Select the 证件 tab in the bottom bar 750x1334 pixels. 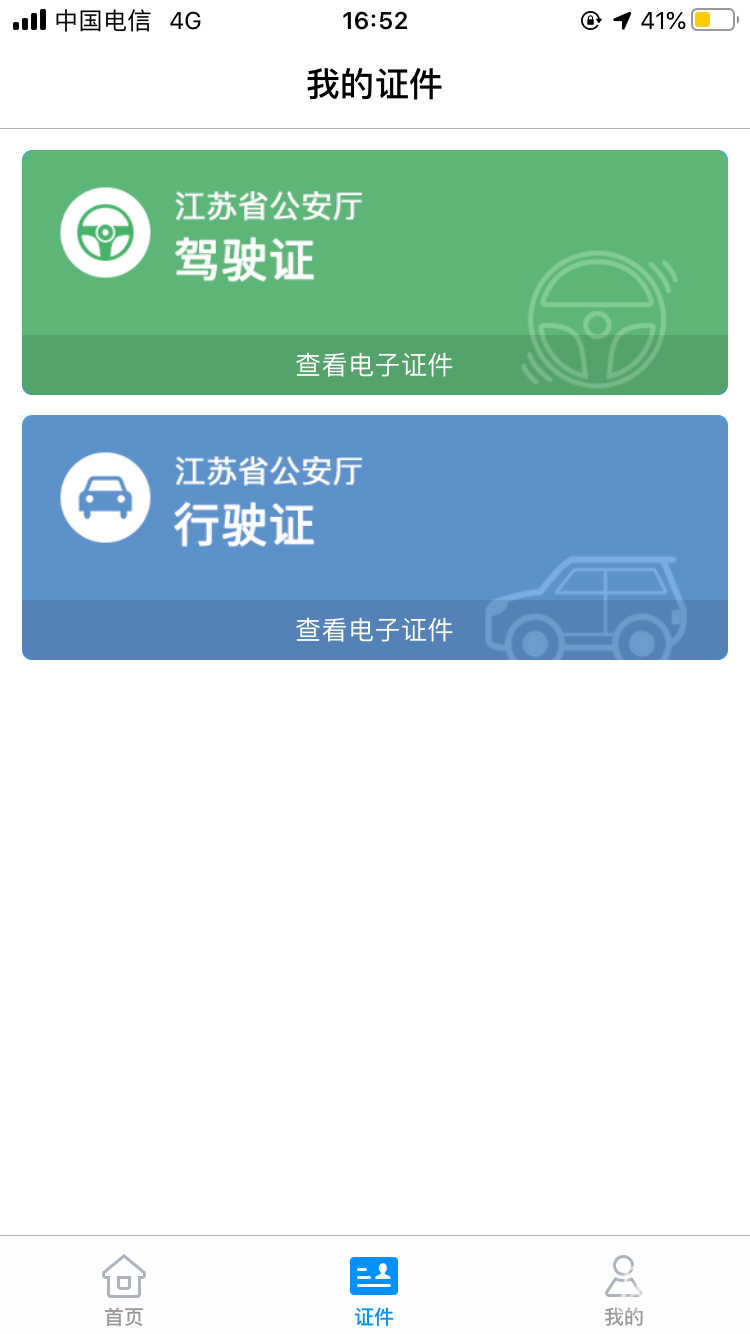point(375,1290)
